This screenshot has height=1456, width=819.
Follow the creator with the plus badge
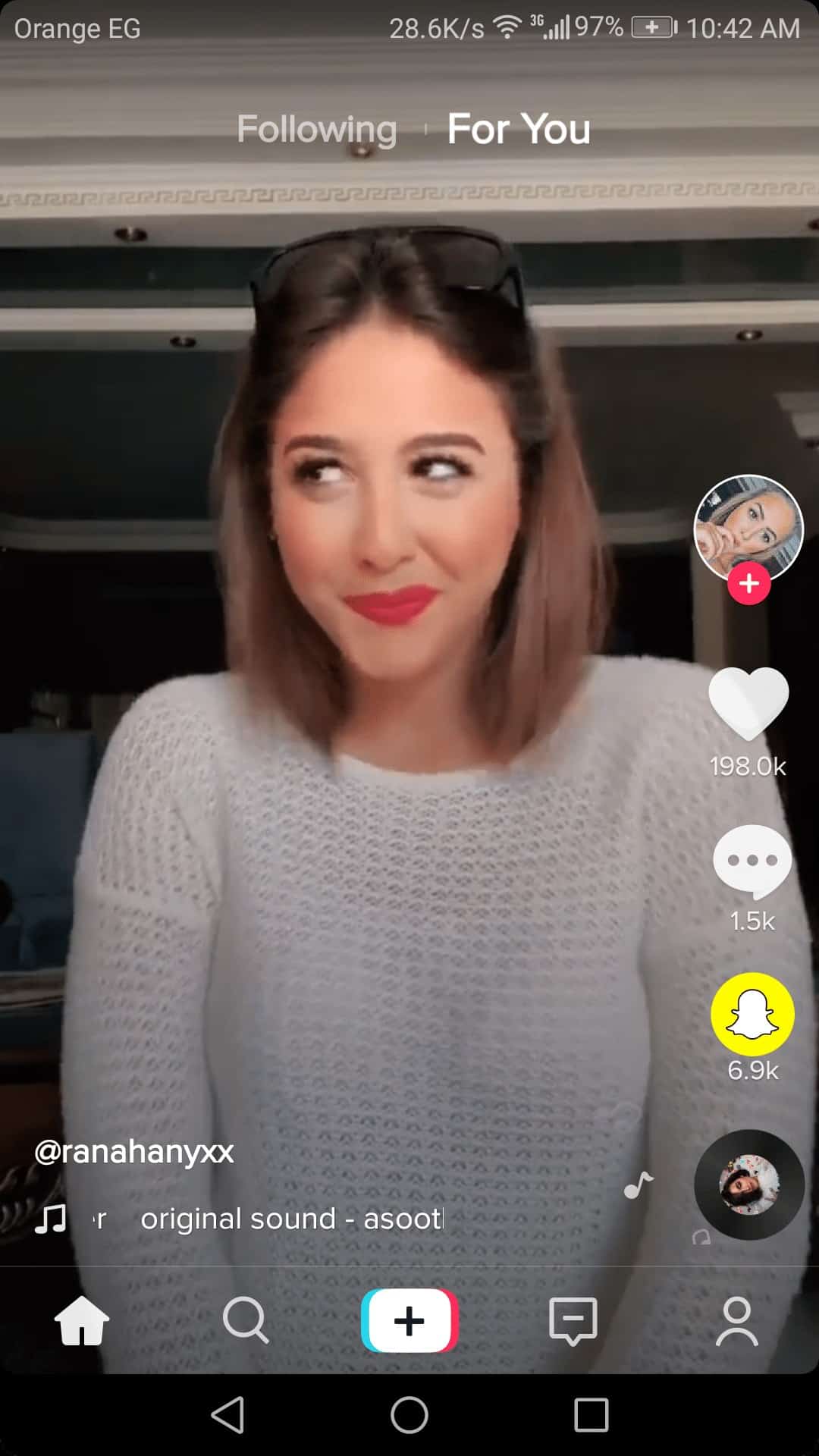coord(748,583)
